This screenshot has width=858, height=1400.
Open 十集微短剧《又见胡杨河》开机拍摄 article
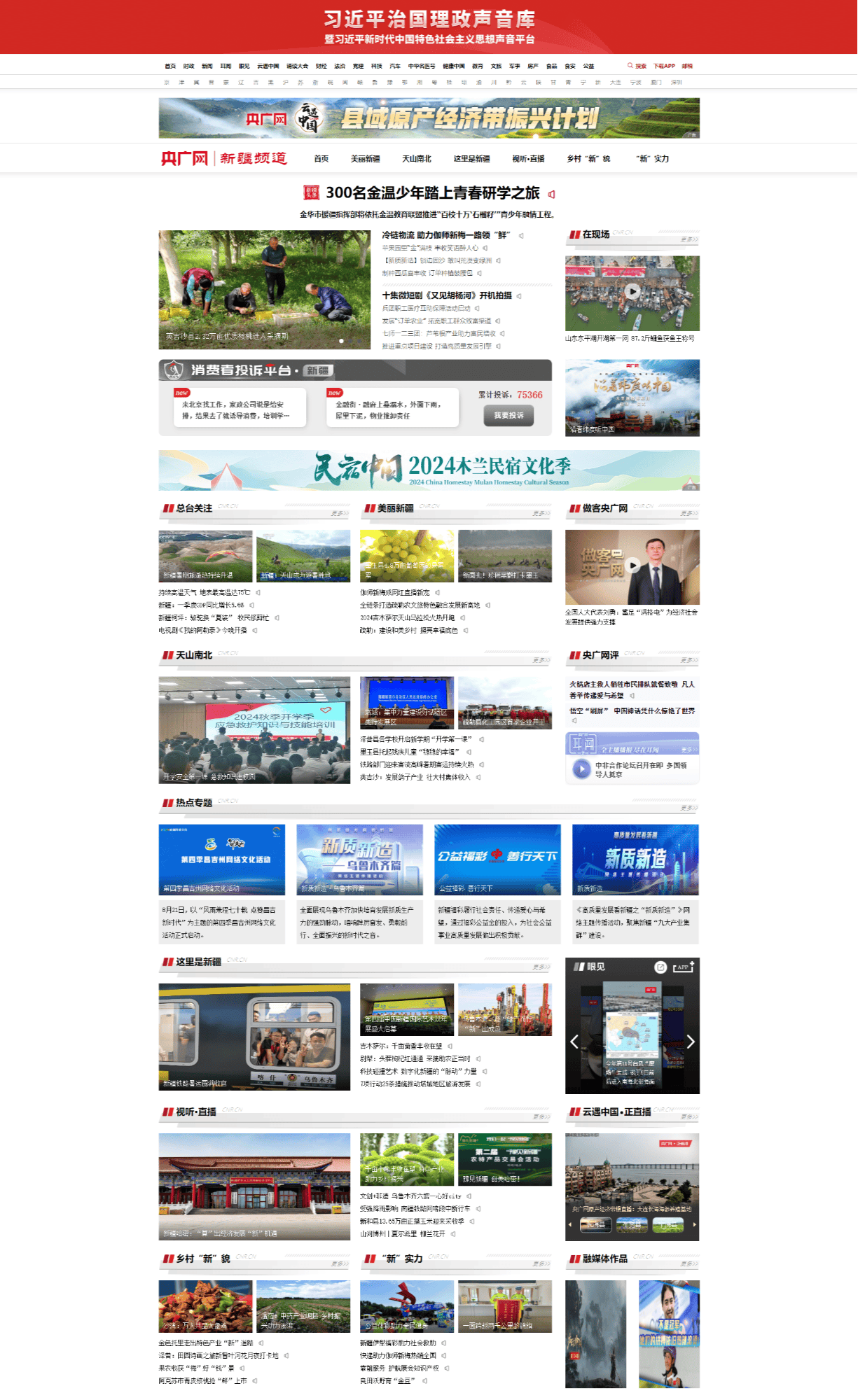[x=447, y=295]
